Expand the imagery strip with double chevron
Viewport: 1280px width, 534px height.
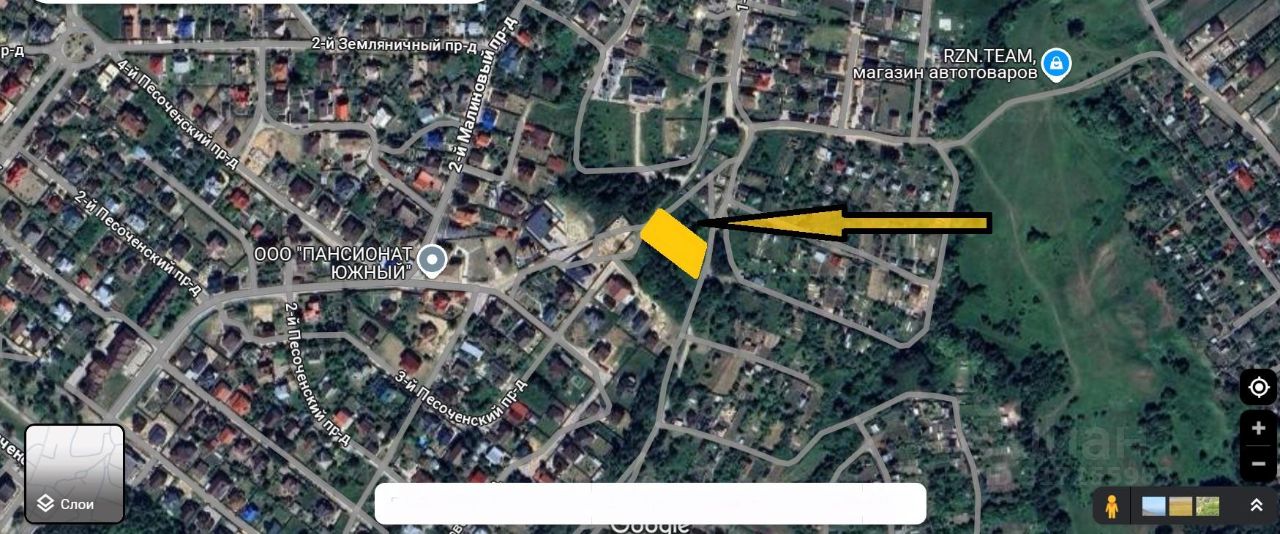1257,507
